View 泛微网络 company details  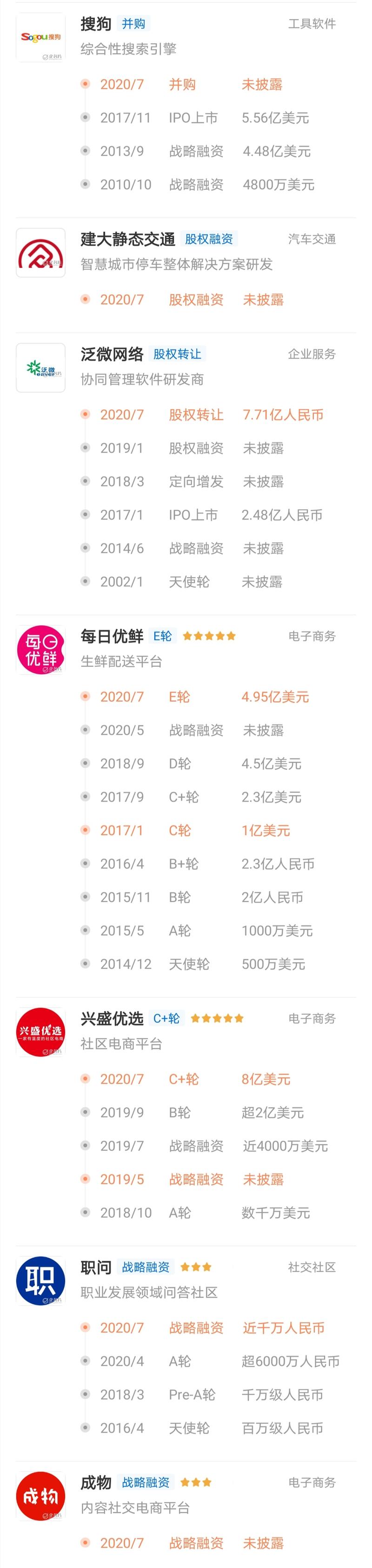click(x=112, y=354)
